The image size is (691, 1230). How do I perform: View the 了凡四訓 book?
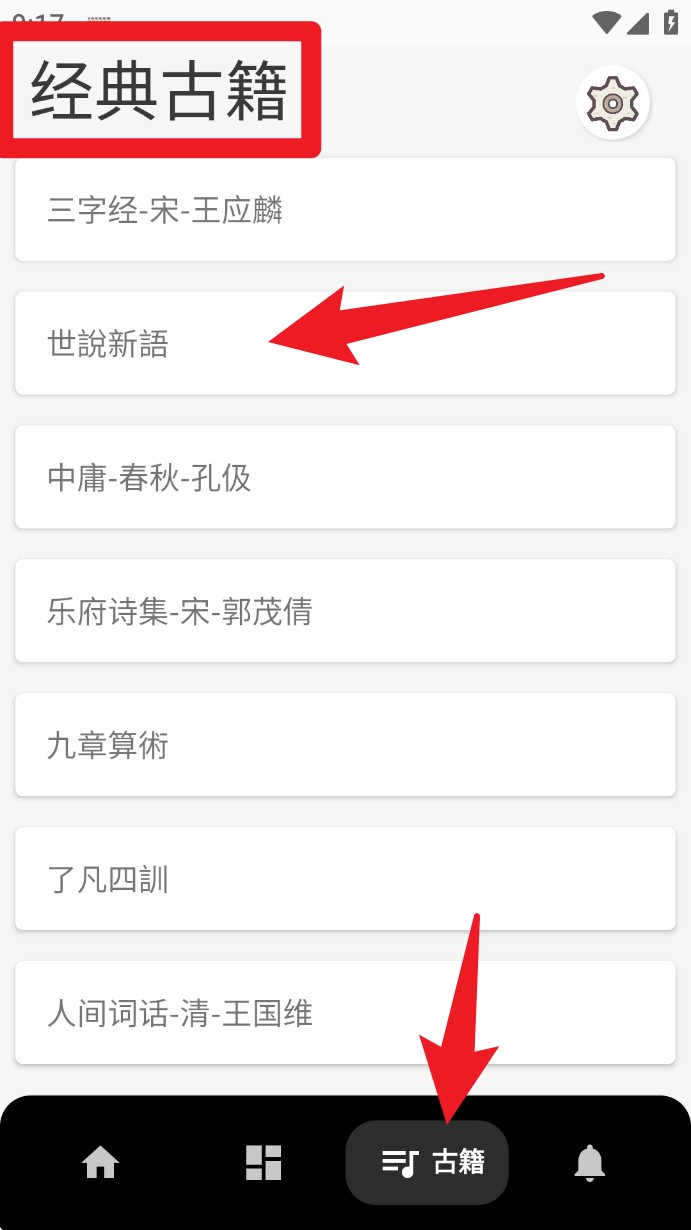click(x=345, y=879)
